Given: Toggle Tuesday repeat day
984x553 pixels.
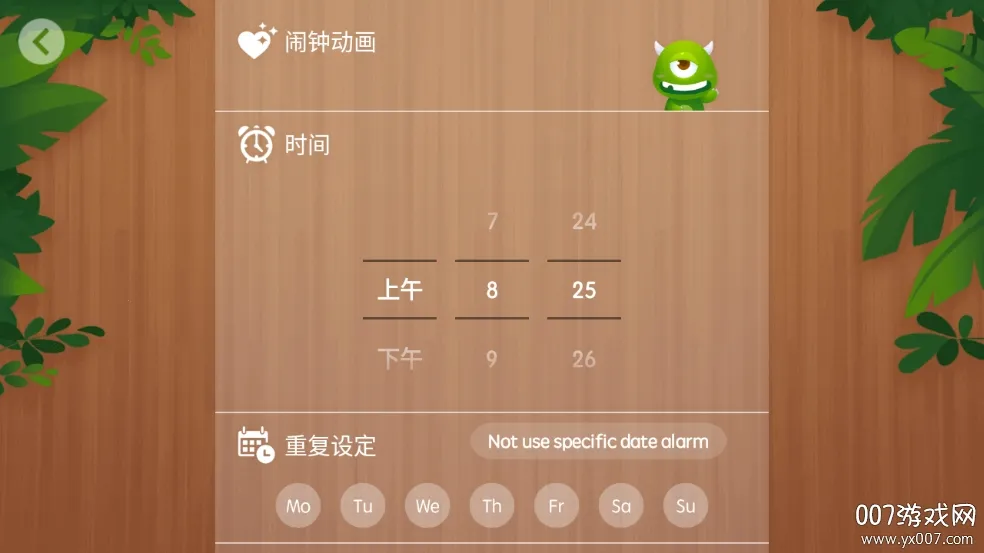Looking at the screenshot, I should pos(363,506).
